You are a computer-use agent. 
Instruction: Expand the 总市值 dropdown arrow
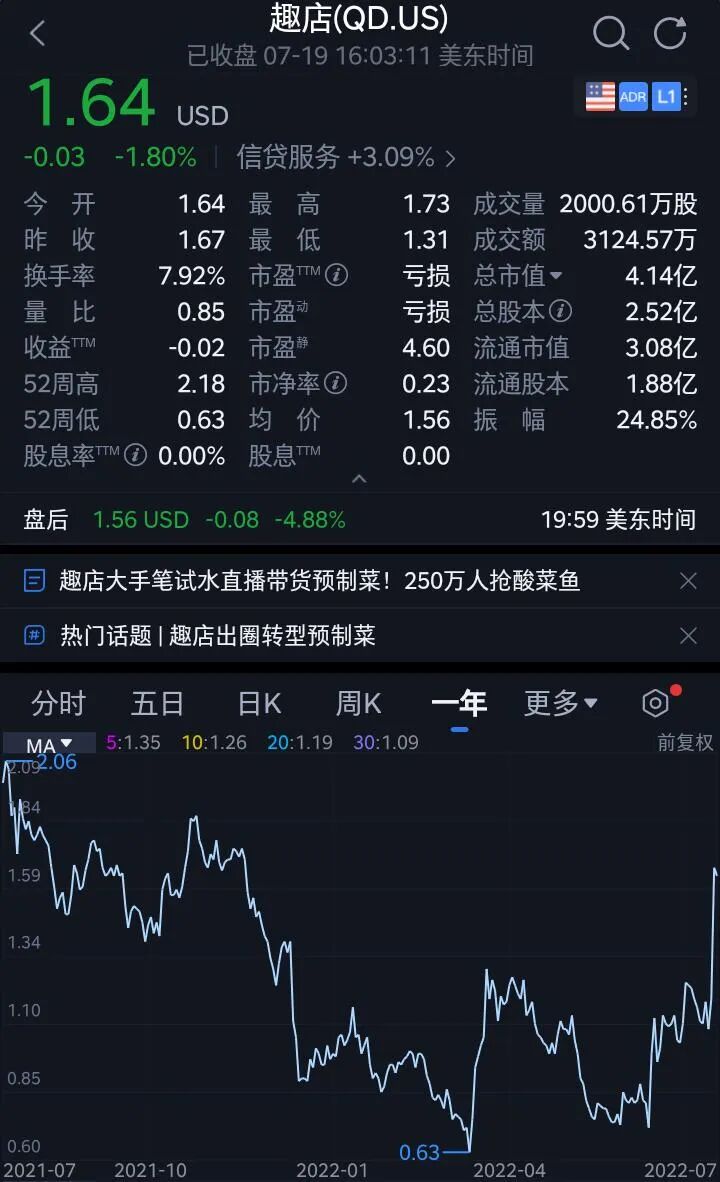556,276
